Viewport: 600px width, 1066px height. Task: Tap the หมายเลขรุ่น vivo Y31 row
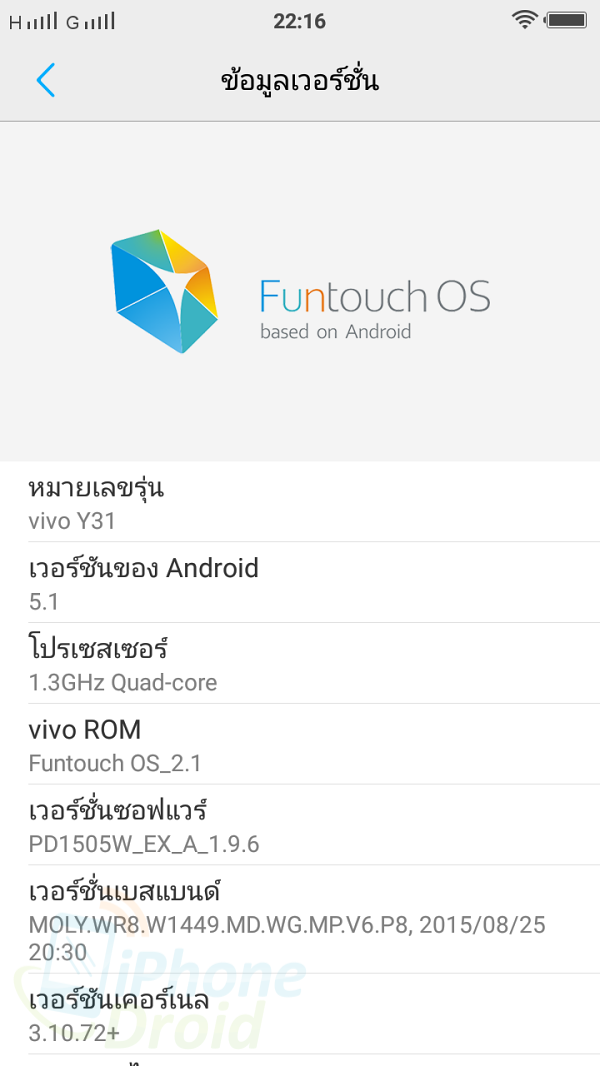click(x=300, y=502)
